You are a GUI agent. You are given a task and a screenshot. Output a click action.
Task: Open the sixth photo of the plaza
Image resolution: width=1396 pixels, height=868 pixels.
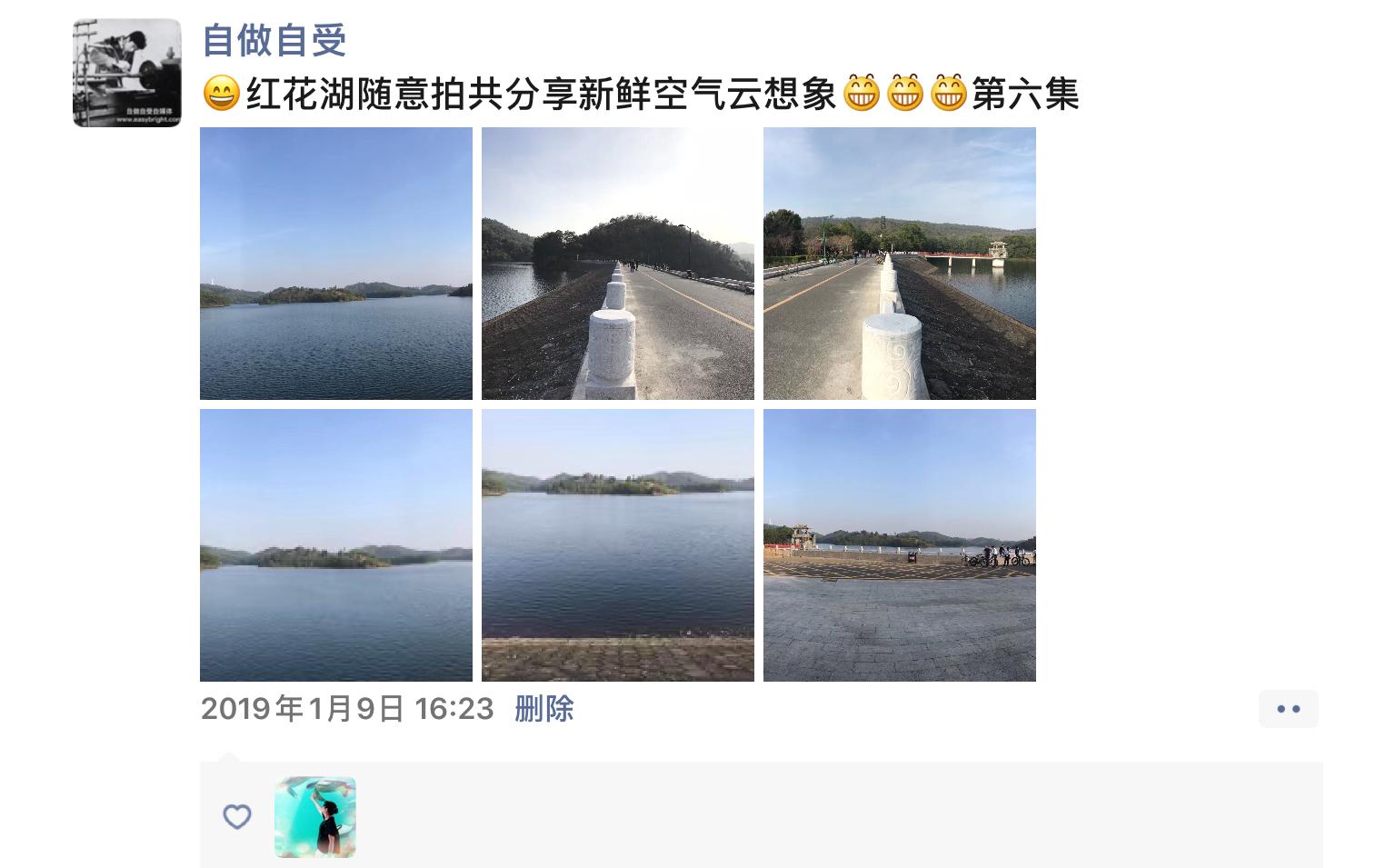click(900, 545)
